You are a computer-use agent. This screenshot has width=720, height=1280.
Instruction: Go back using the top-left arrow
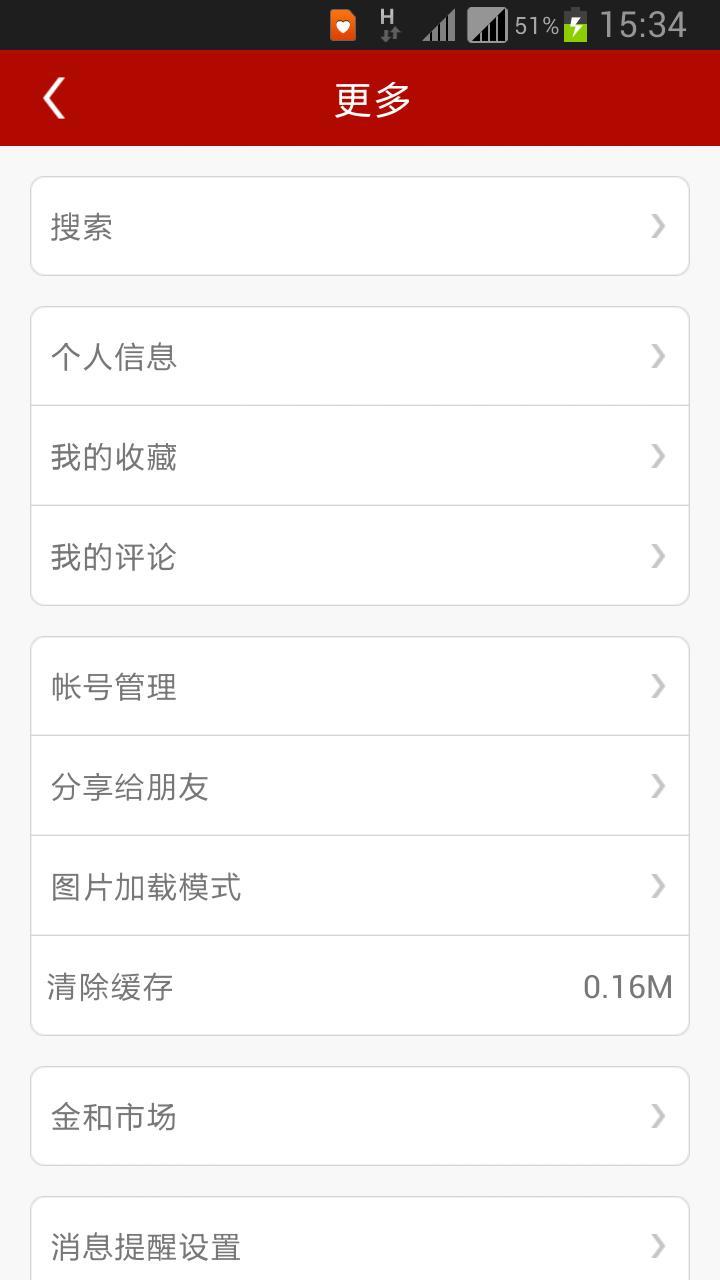54,98
